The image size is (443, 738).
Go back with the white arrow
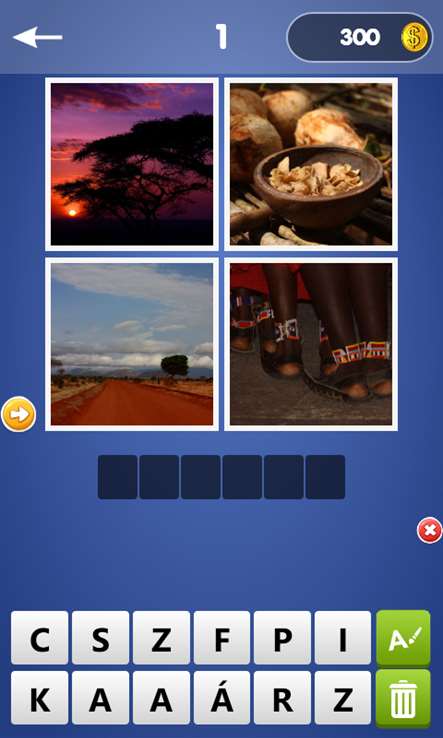(x=37, y=37)
